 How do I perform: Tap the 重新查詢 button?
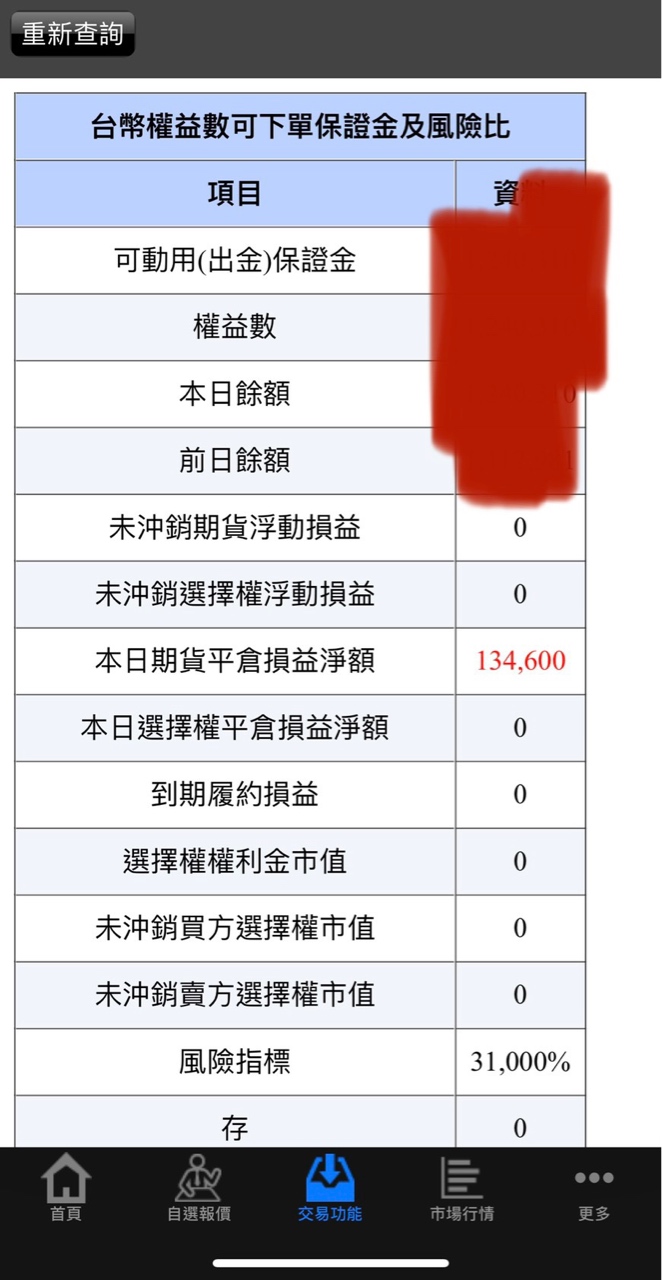[x=72, y=34]
